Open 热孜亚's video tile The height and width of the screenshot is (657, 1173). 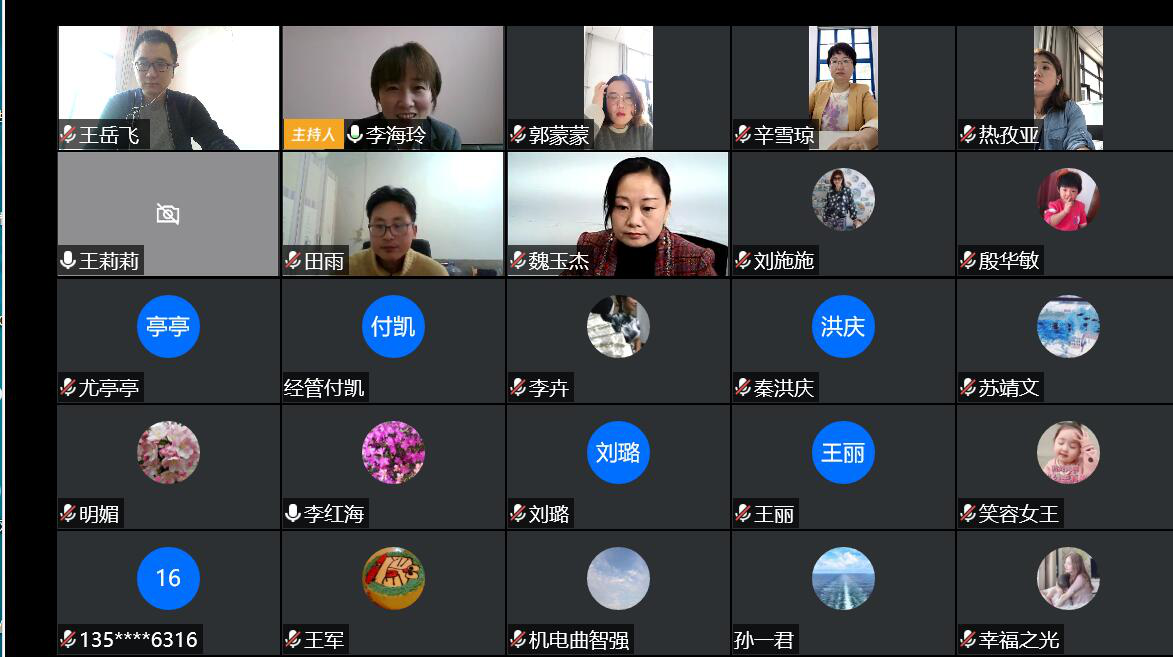(1066, 88)
